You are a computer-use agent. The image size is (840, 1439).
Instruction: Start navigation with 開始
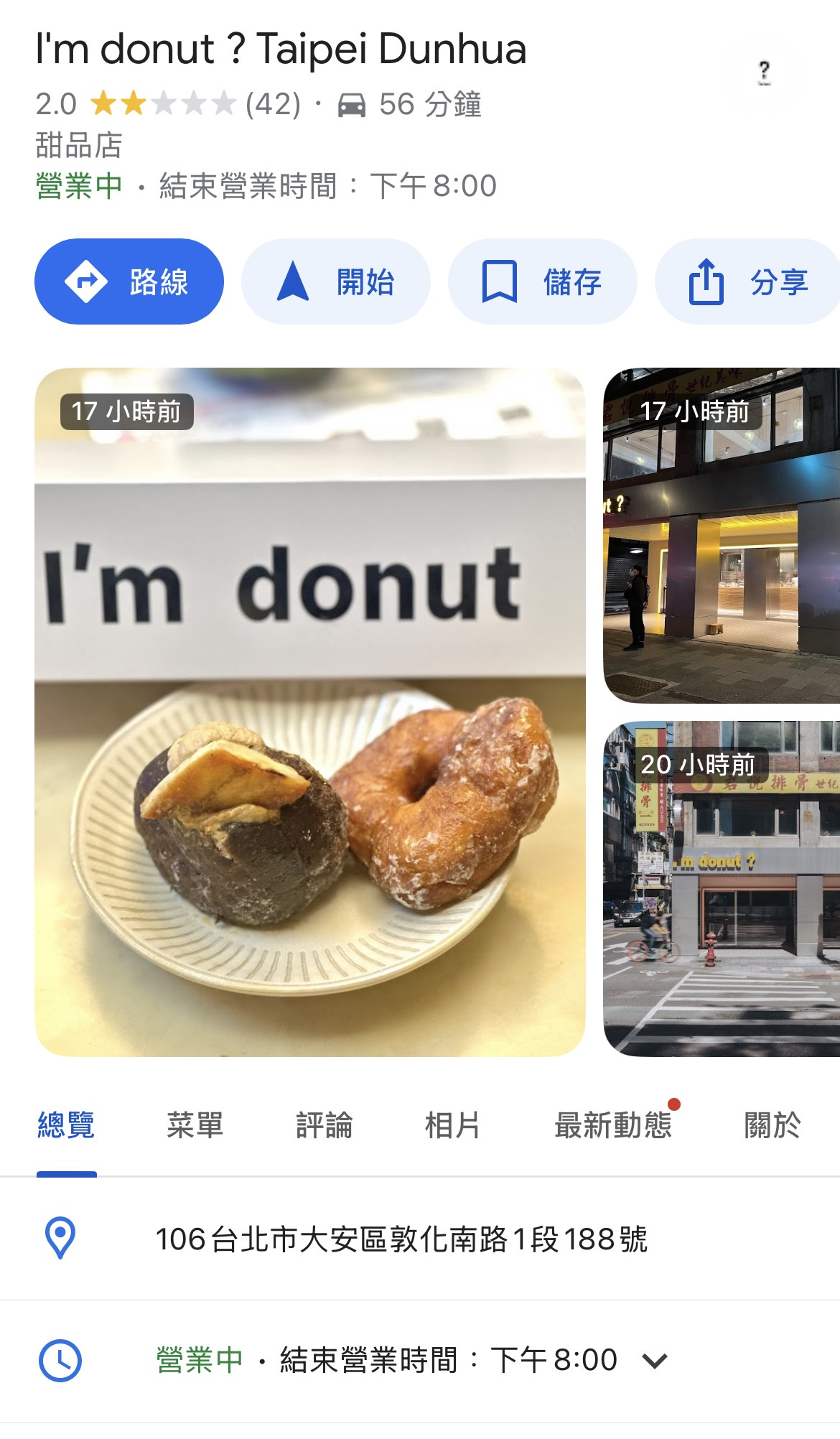click(x=336, y=281)
